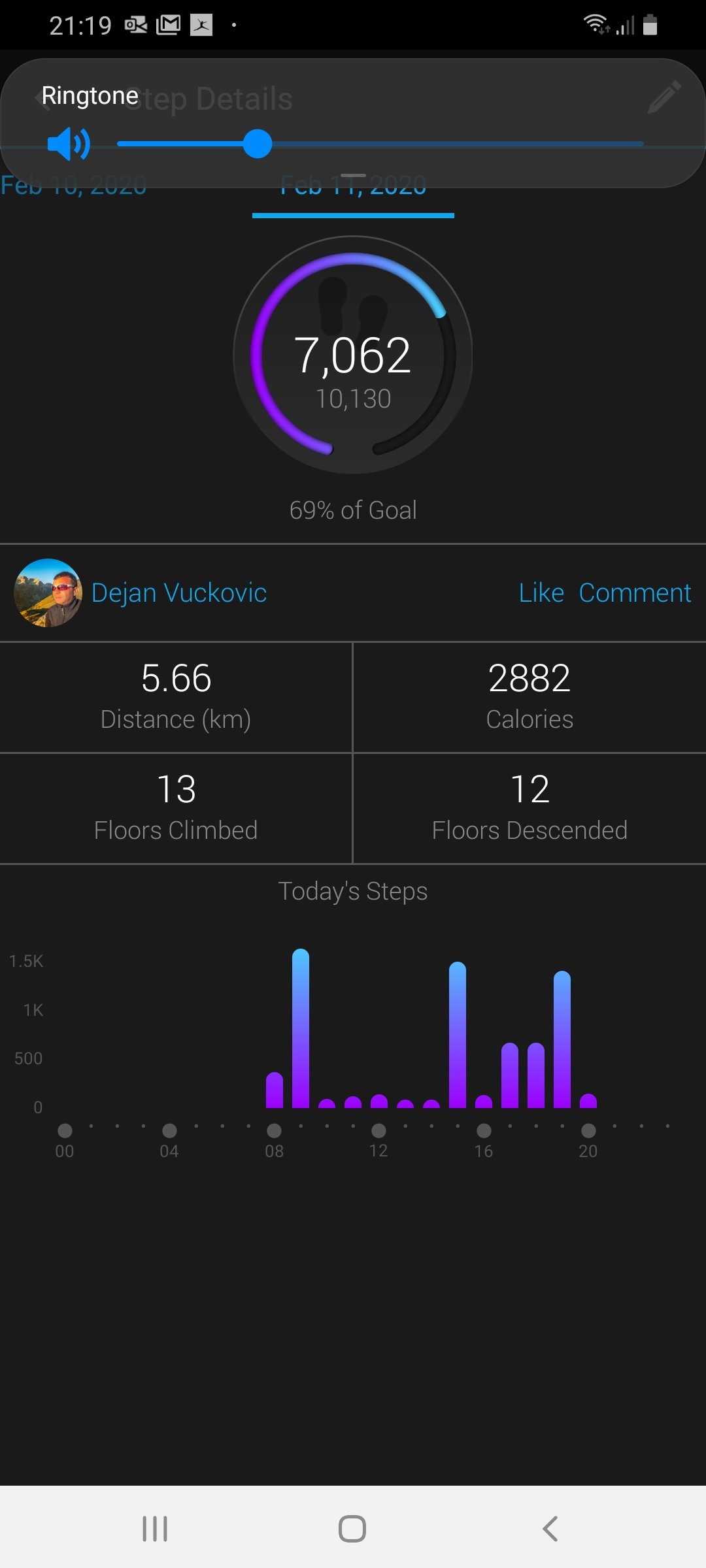Like this step summary
This screenshot has height=1568, width=706.
(x=541, y=593)
